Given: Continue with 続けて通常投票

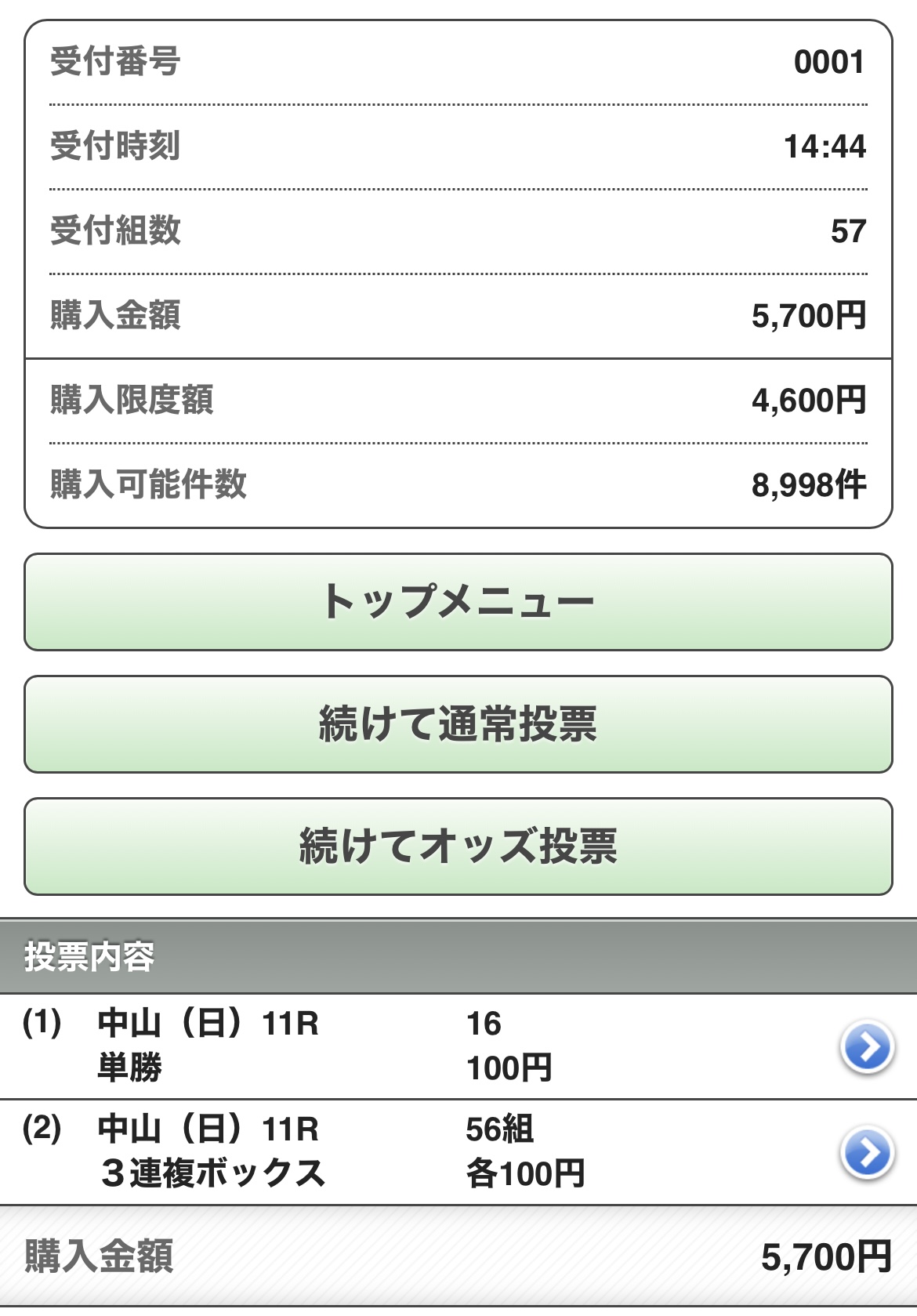Looking at the screenshot, I should tap(458, 724).
